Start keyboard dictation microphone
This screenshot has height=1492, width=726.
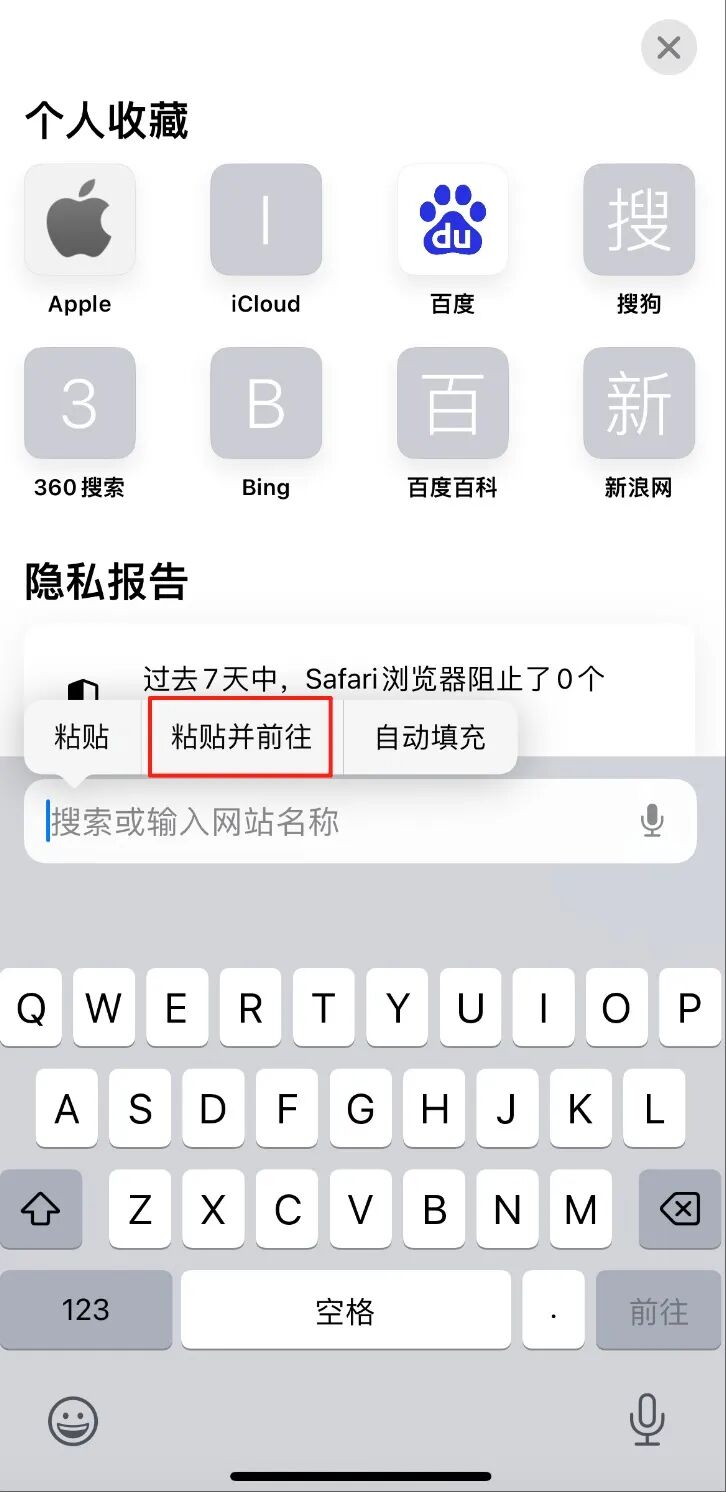click(647, 1419)
